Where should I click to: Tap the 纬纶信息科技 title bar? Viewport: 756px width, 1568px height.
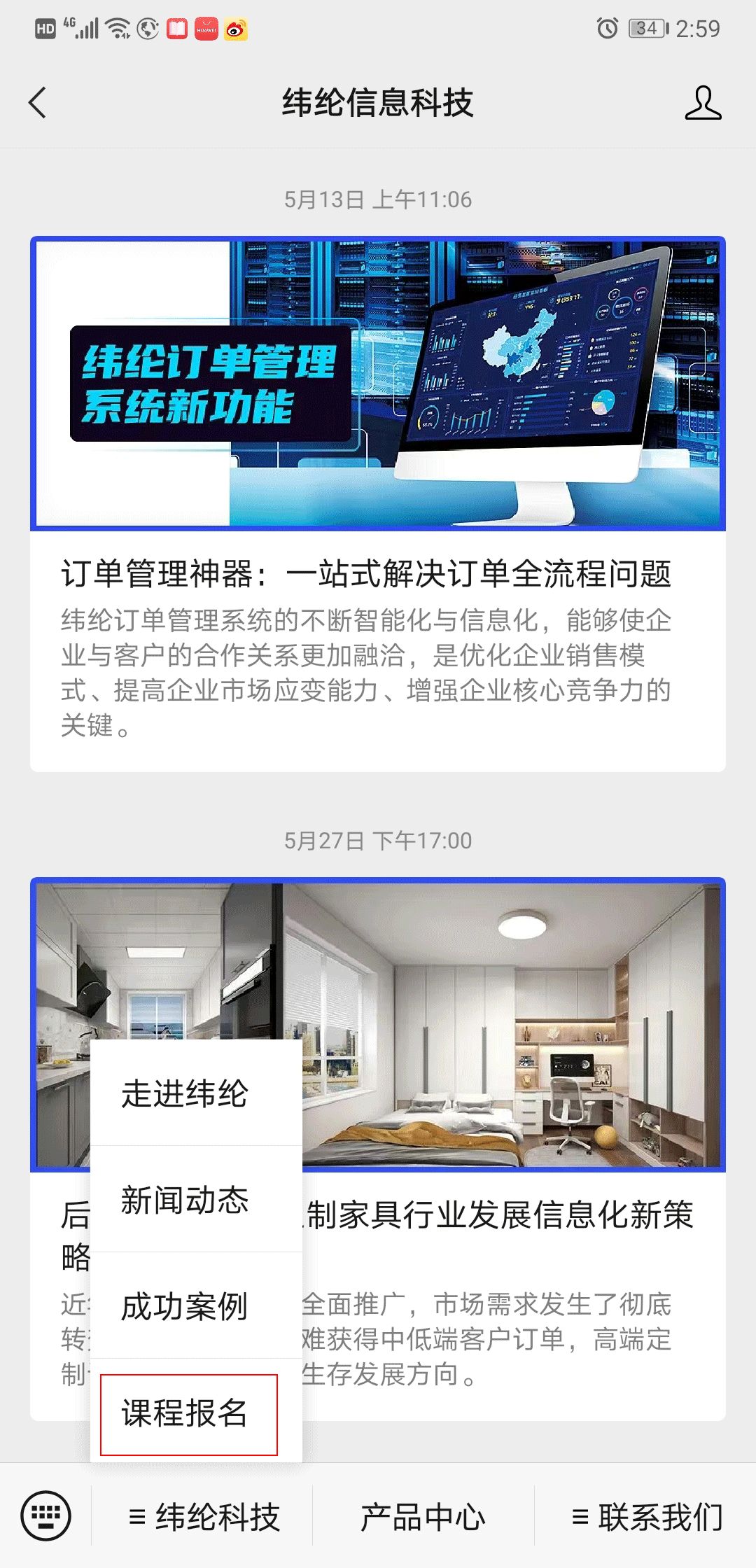[x=378, y=102]
